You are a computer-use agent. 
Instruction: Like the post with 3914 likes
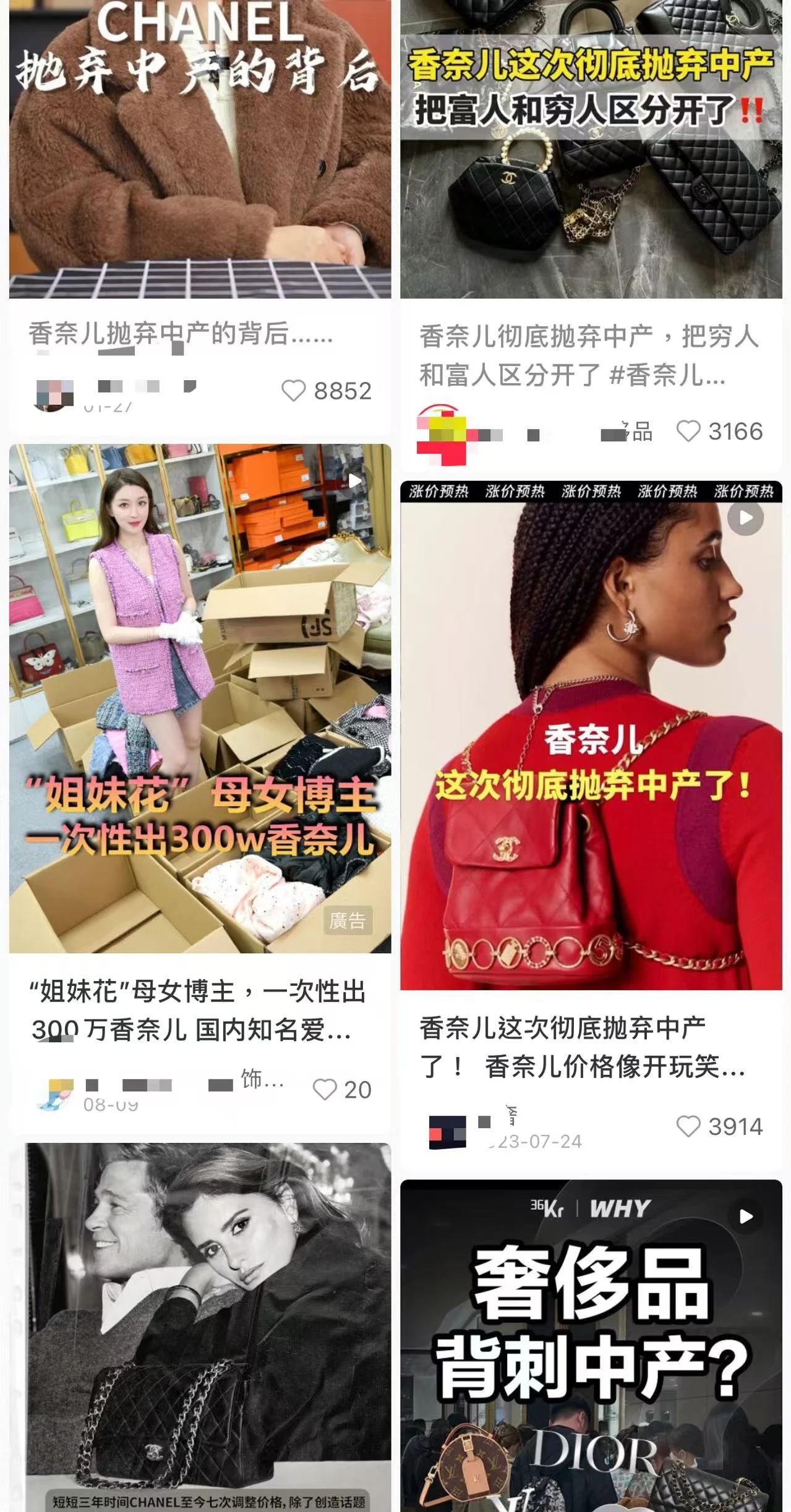688,1126
